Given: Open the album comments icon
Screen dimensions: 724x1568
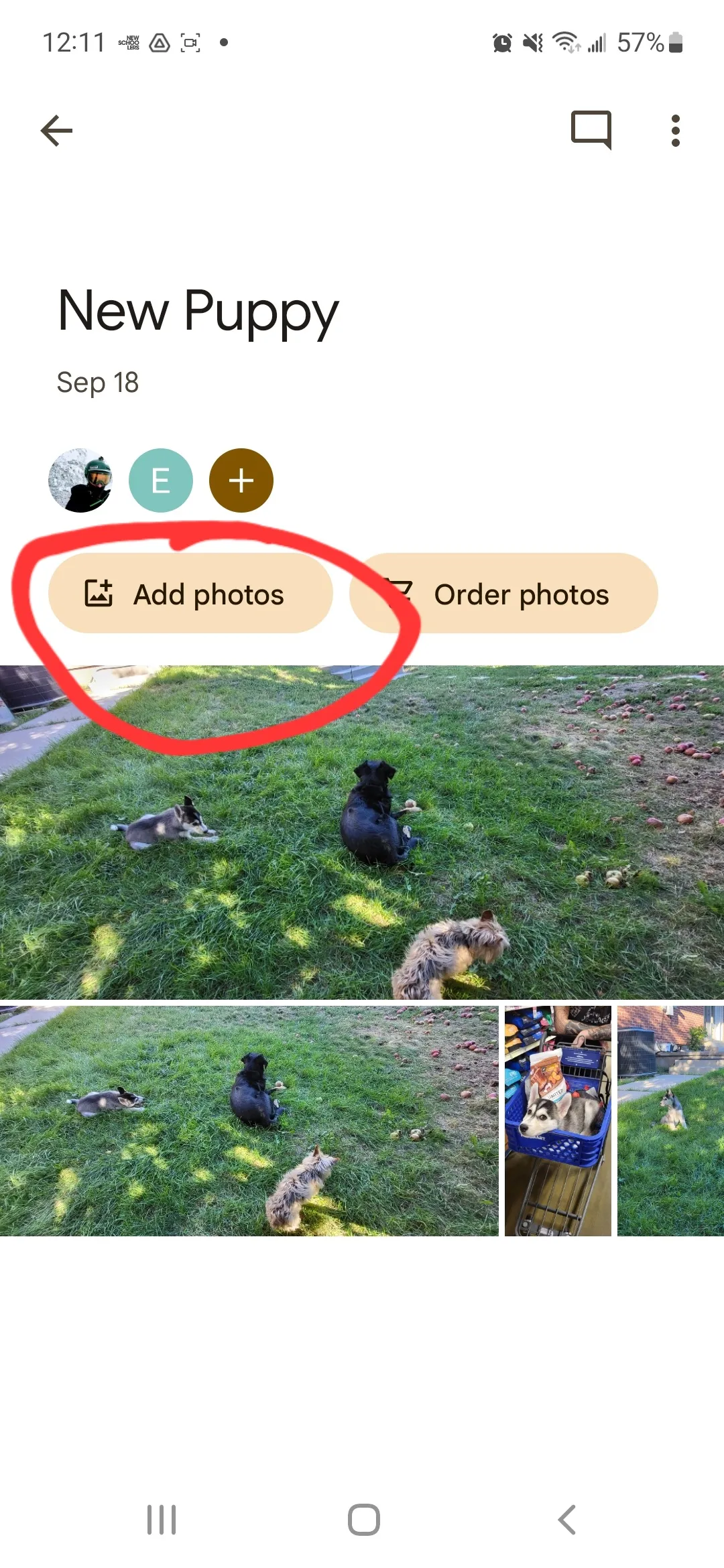Looking at the screenshot, I should click(591, 129).
